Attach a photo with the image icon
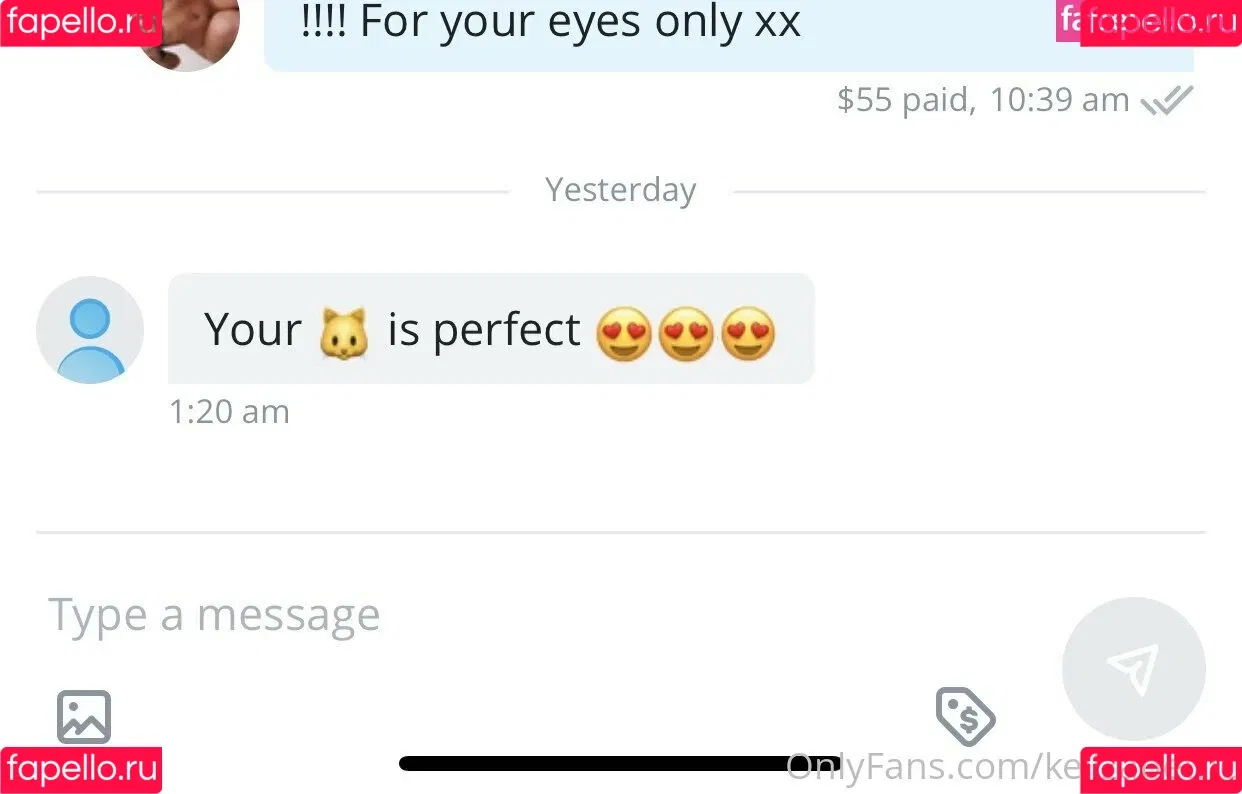This screenshot has width=1242, height=794. point(84,717)
